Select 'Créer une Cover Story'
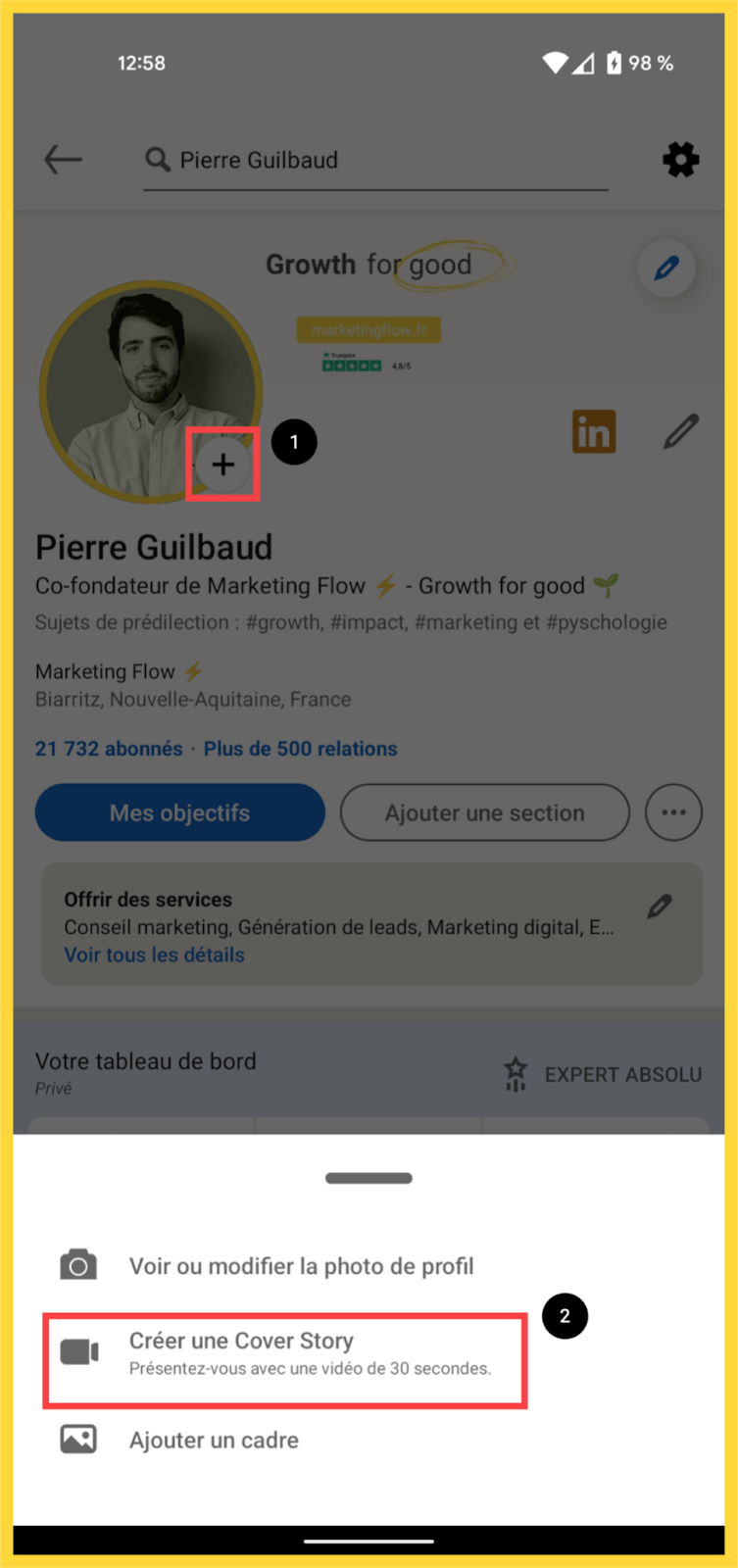This screenshot has height=1568, width=738. pyautogui.click(x=284, y=1352)
